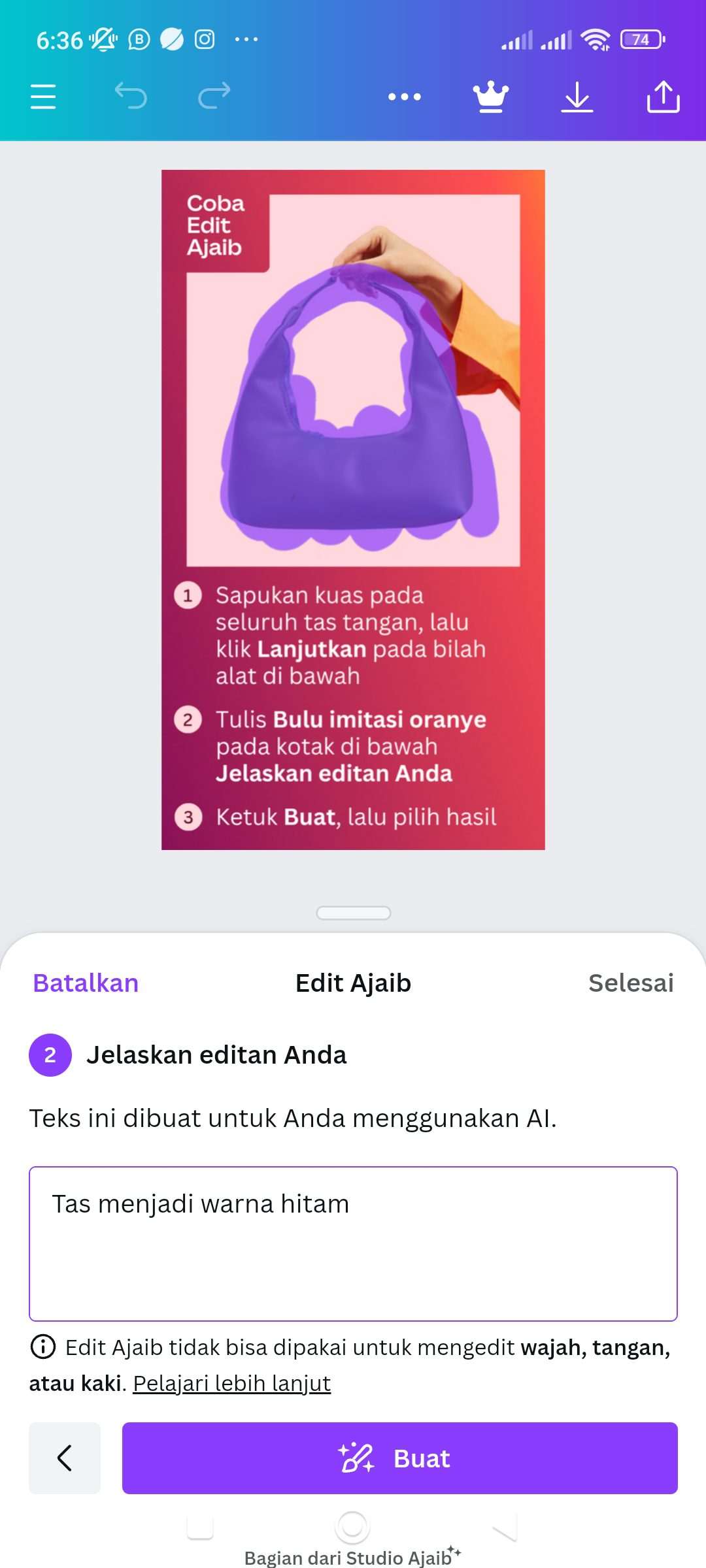Go back to the previous step arrow
Viewport: 706px width, 1568px height.
[x=65, y=1458]
